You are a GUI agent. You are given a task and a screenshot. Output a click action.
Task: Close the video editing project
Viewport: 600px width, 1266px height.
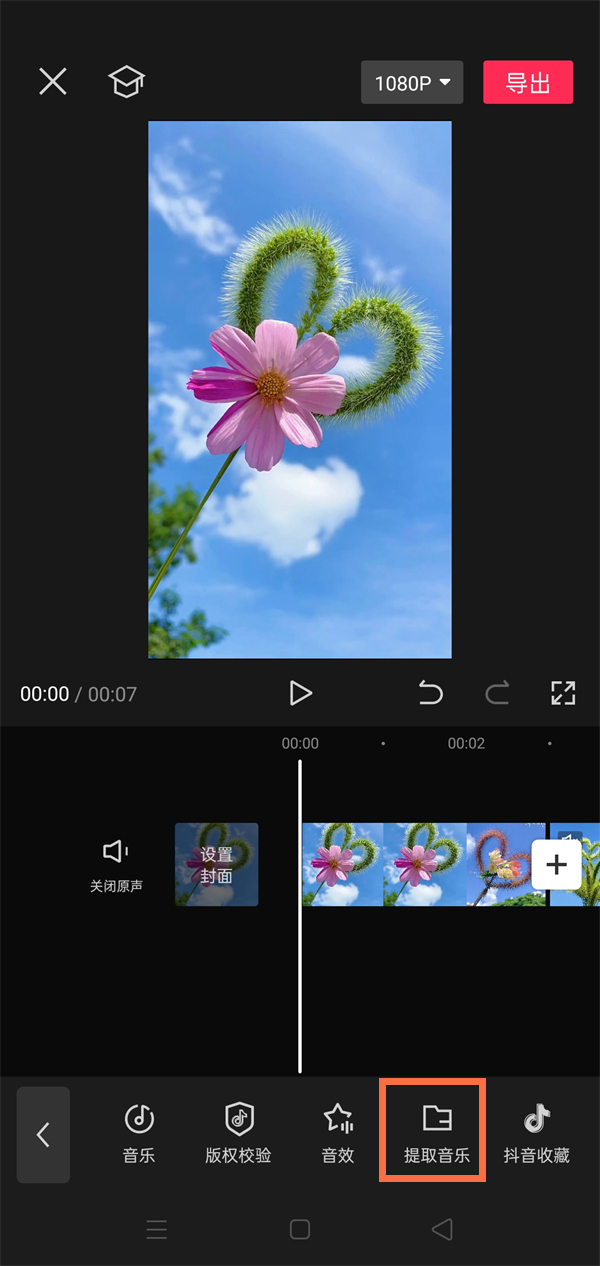click(52, 82)
